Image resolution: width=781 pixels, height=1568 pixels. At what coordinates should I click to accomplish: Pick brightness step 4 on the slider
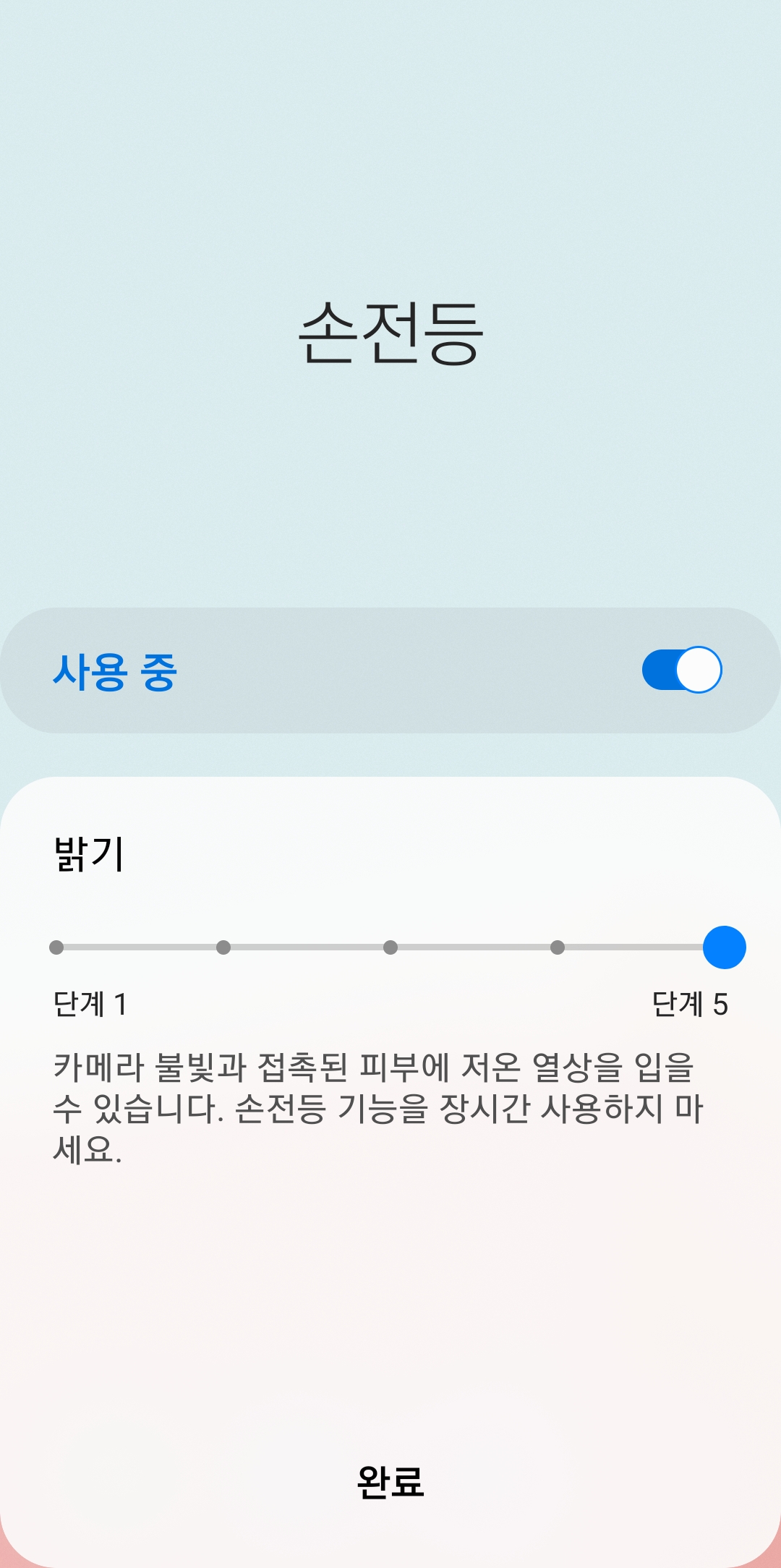pos(556,946)
